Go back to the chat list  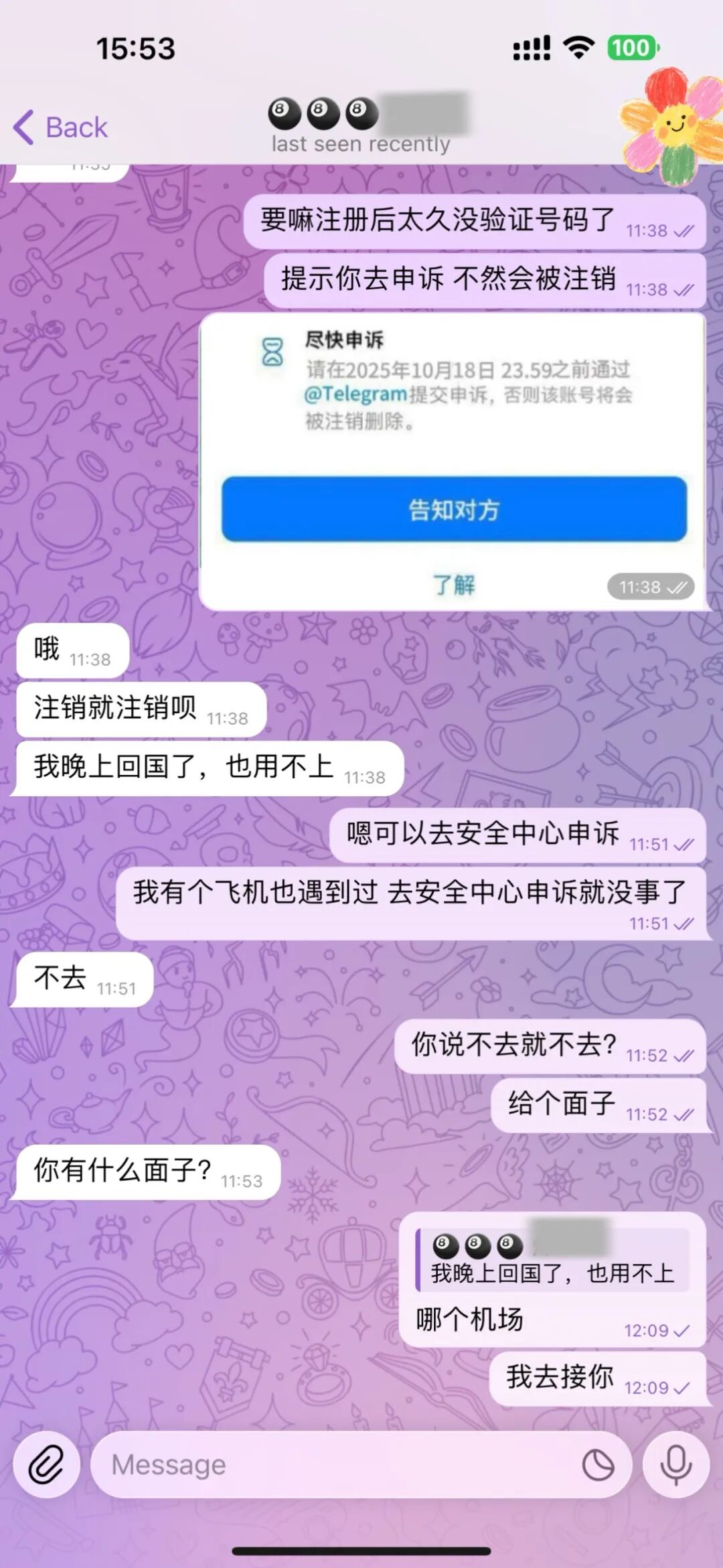(x=60, y=127)
